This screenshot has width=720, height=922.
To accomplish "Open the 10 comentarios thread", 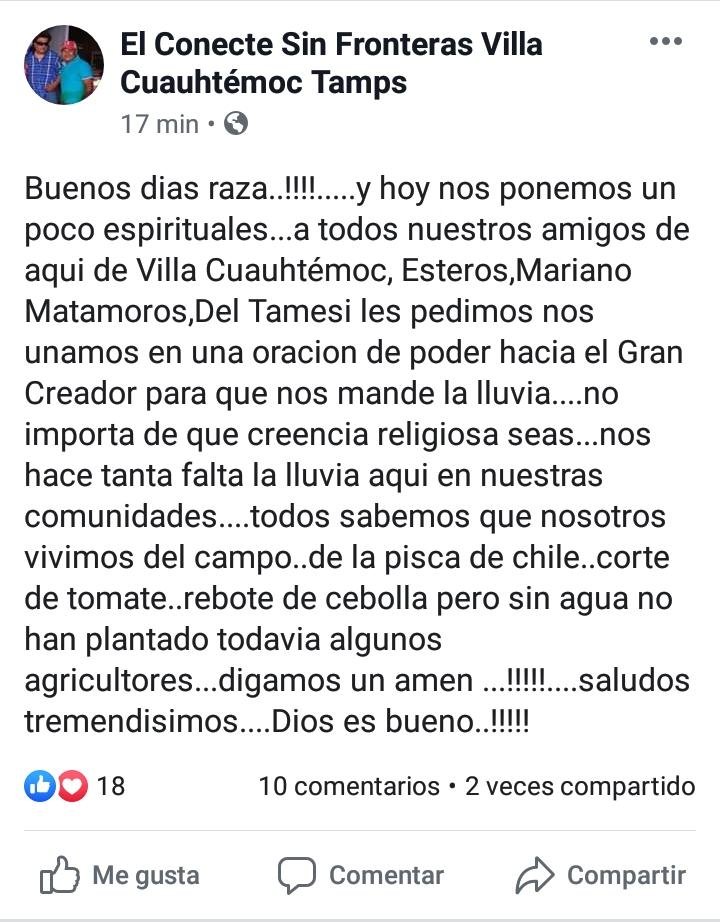I will [x=348, y=786].
